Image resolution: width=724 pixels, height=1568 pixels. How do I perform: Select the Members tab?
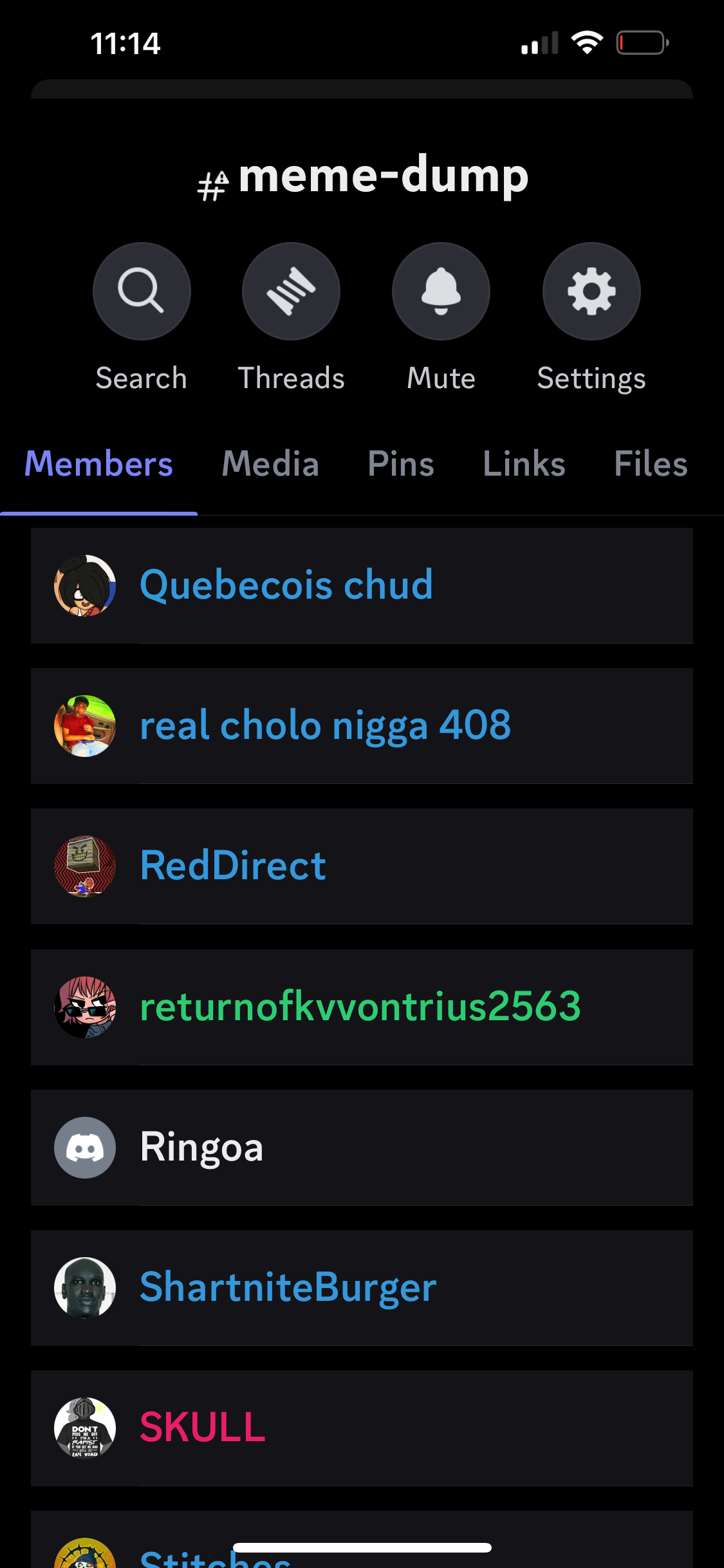pyautogui.click(x=98, y=464)
